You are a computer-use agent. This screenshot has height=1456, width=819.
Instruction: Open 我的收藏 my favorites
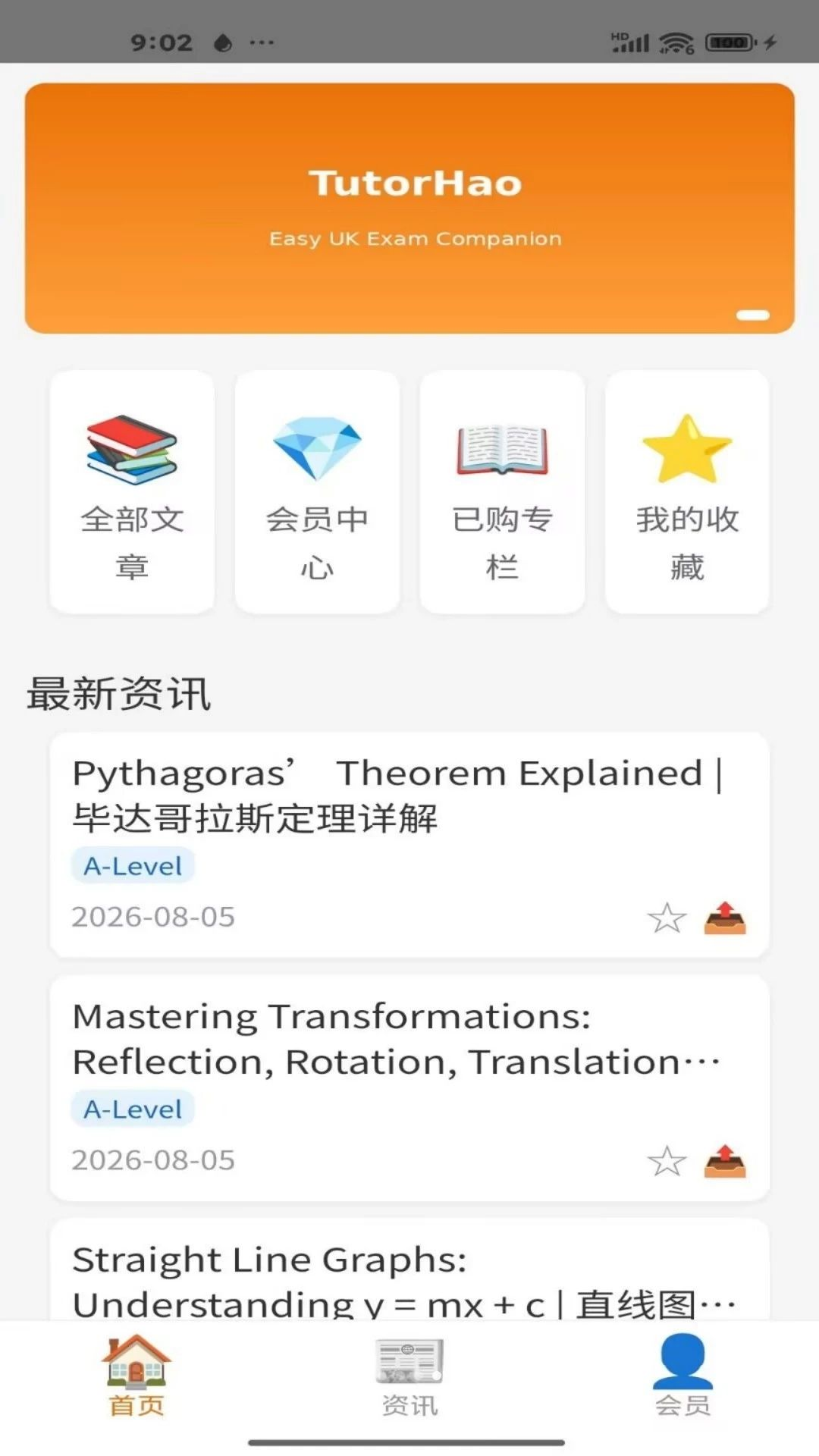click(x=687, y=492)
